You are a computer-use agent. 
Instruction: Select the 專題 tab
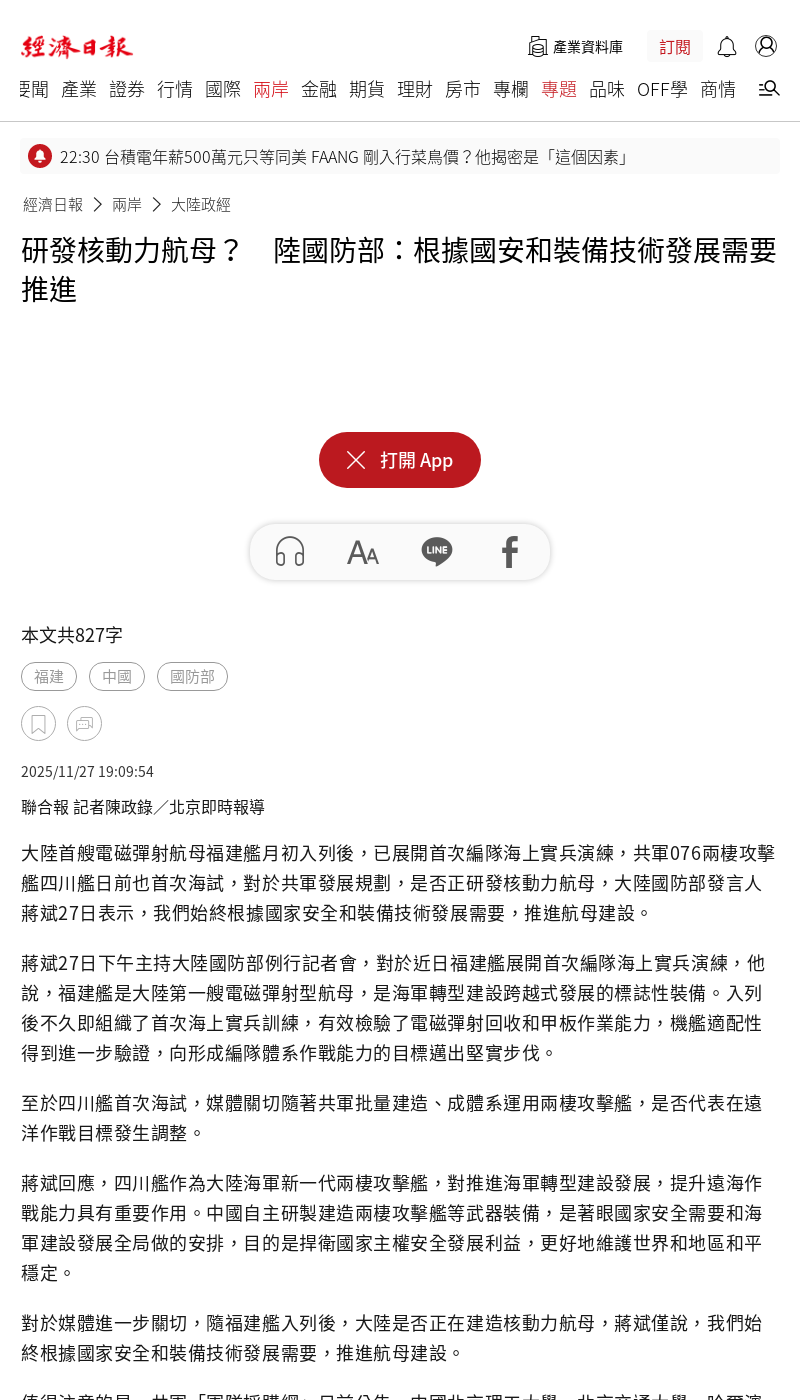(559, 89)
